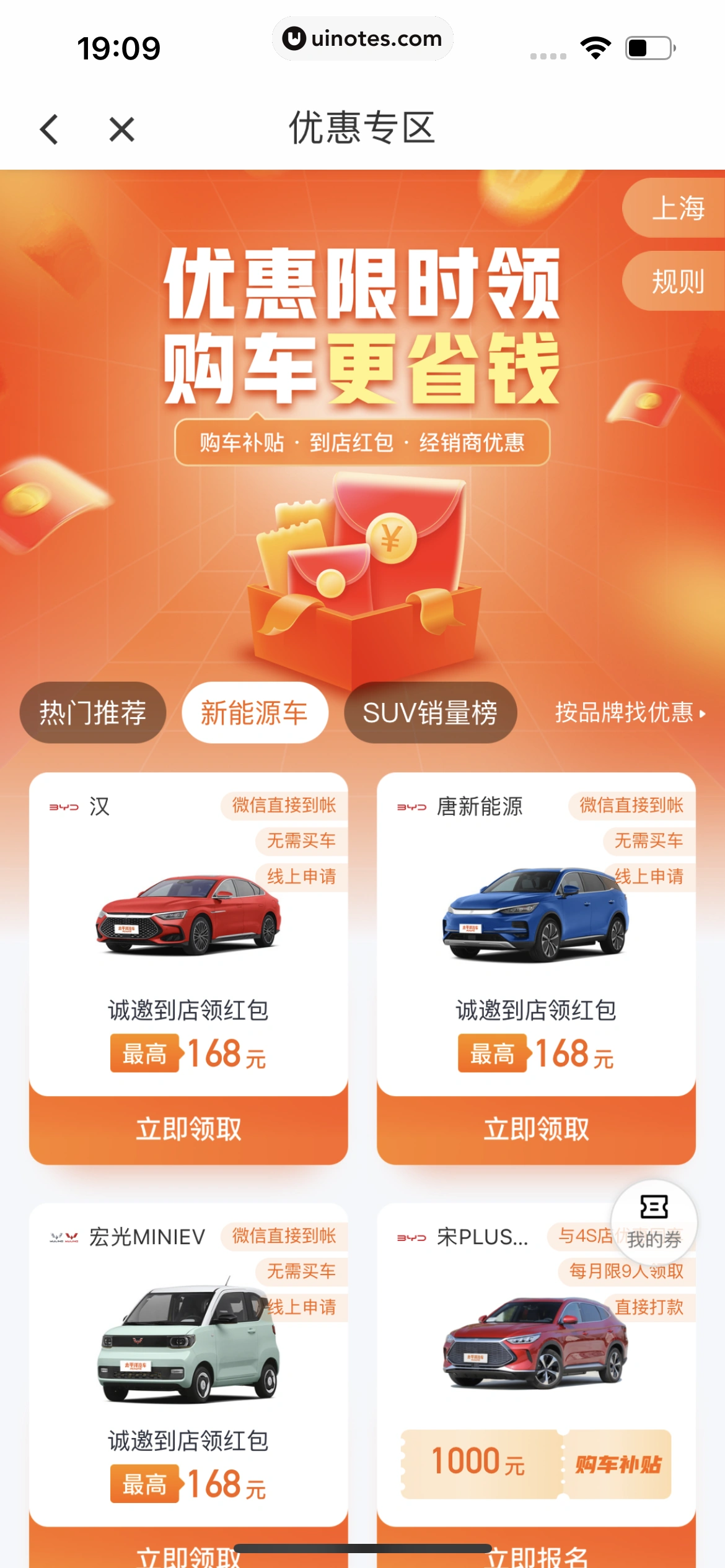
Task: Navigate back using the left arrow
Action: 48,129
